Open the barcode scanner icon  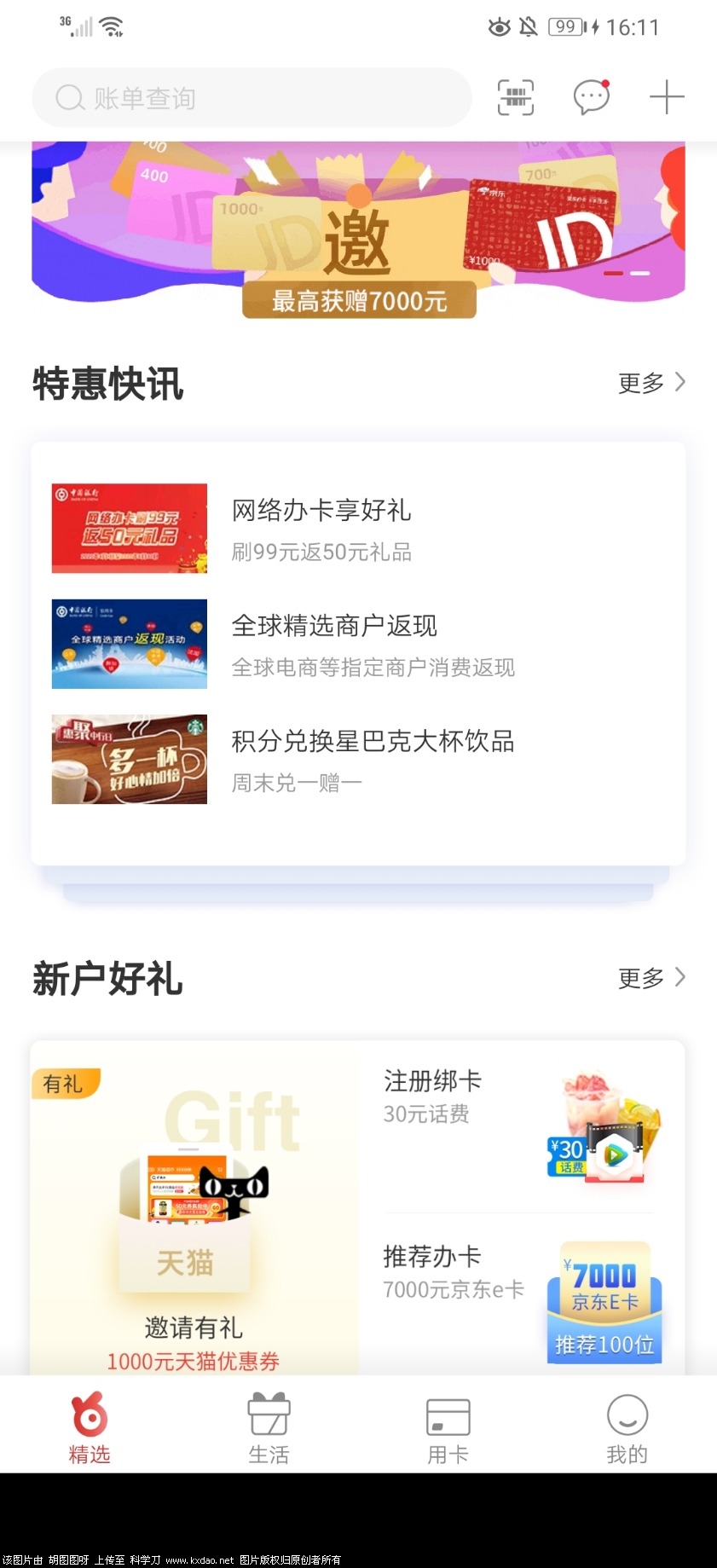coord(515,97)
